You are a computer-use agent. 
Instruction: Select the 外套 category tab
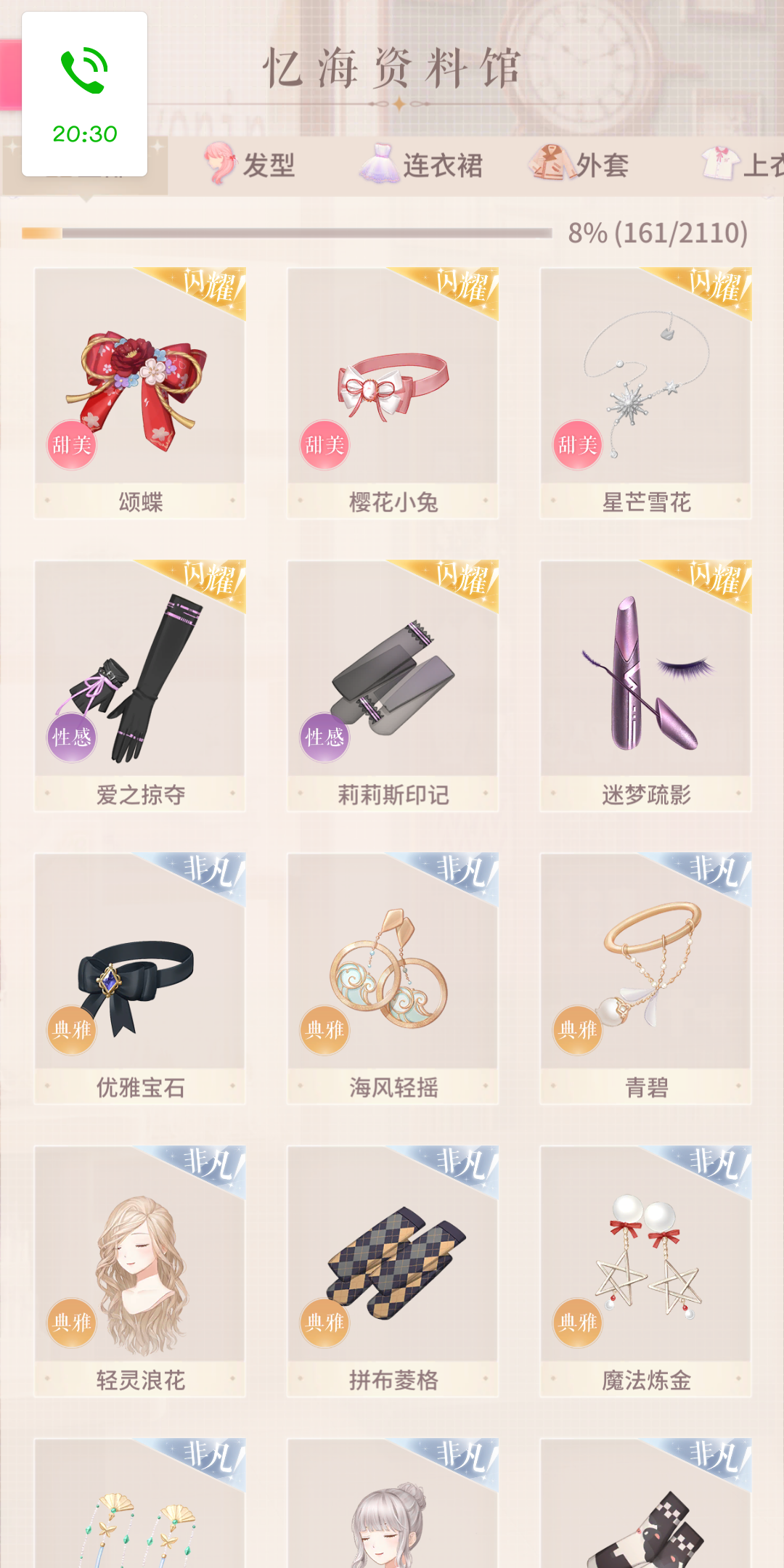click(x=579, y=165)
